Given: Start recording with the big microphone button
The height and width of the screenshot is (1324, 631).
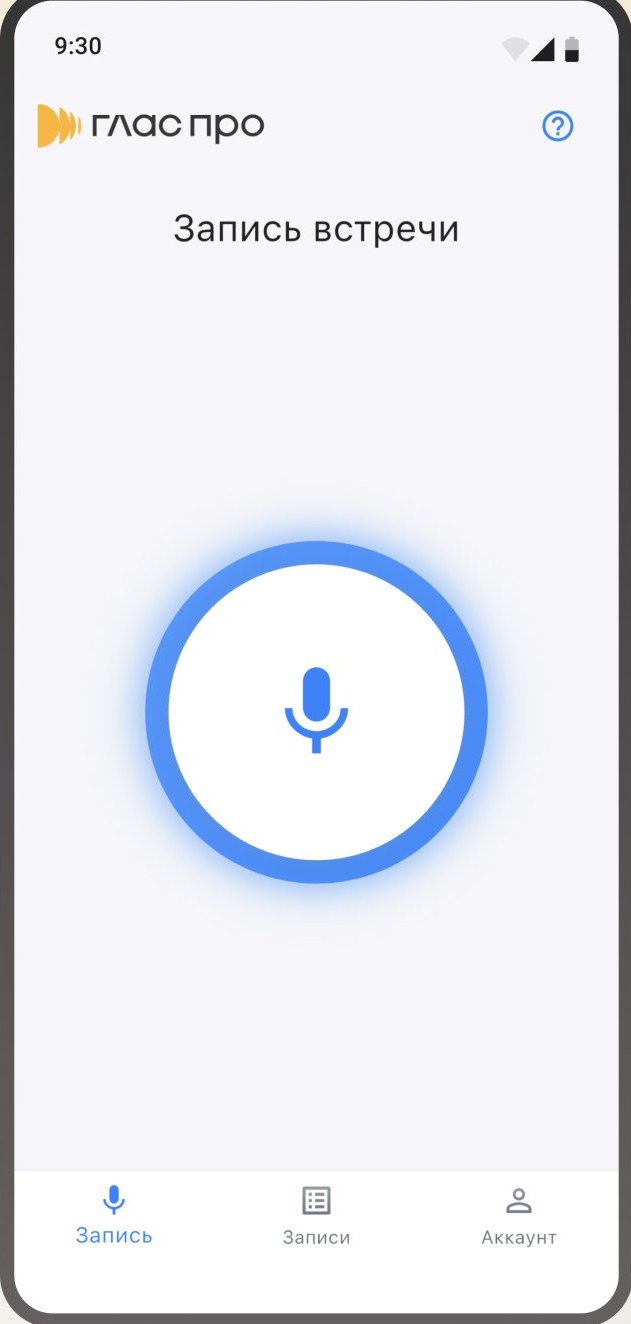Looking at the screenshot, I should click(316, 712).
